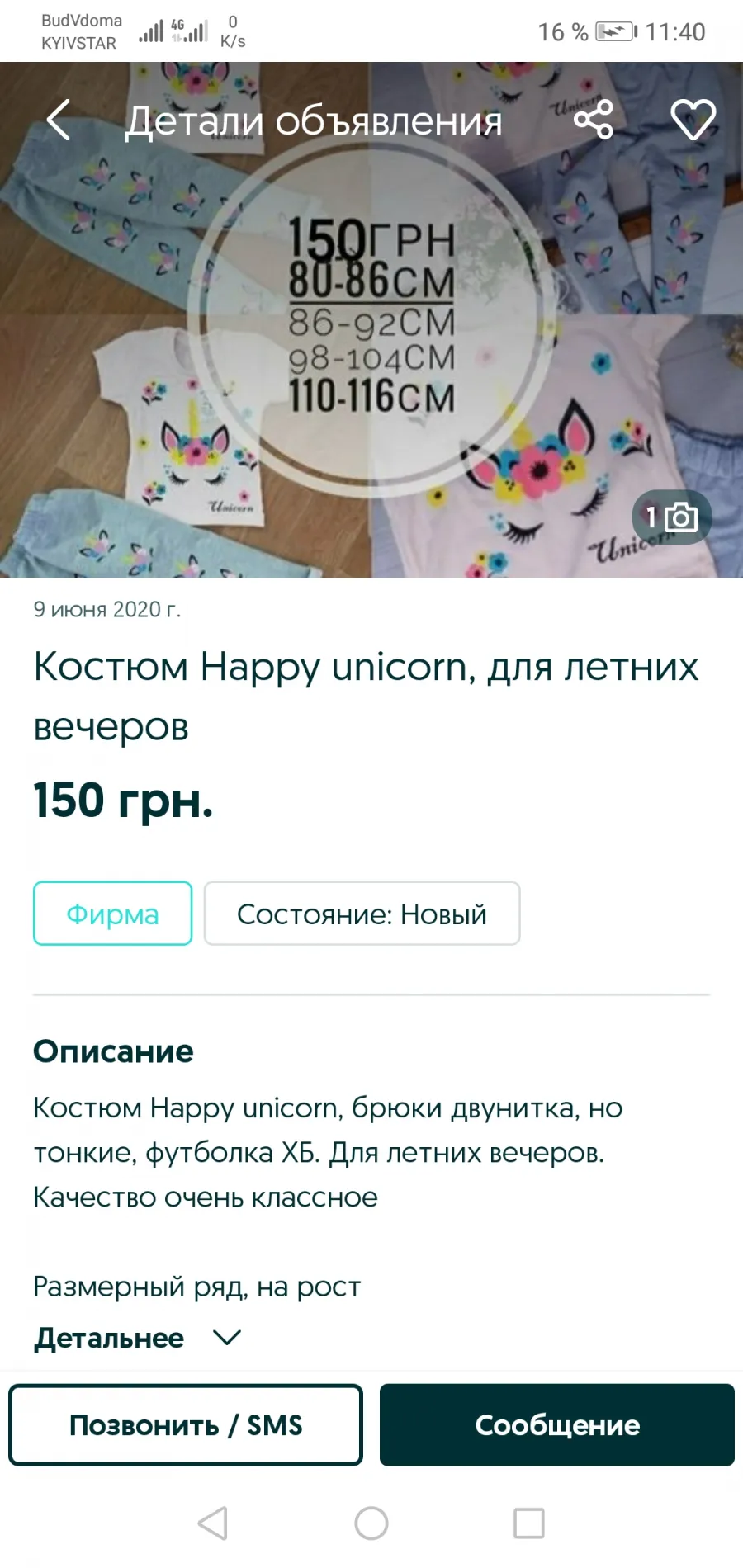Screen dimensions: 743x1568
Task: Tap the Фирма chip
Action: coord(113,914)
